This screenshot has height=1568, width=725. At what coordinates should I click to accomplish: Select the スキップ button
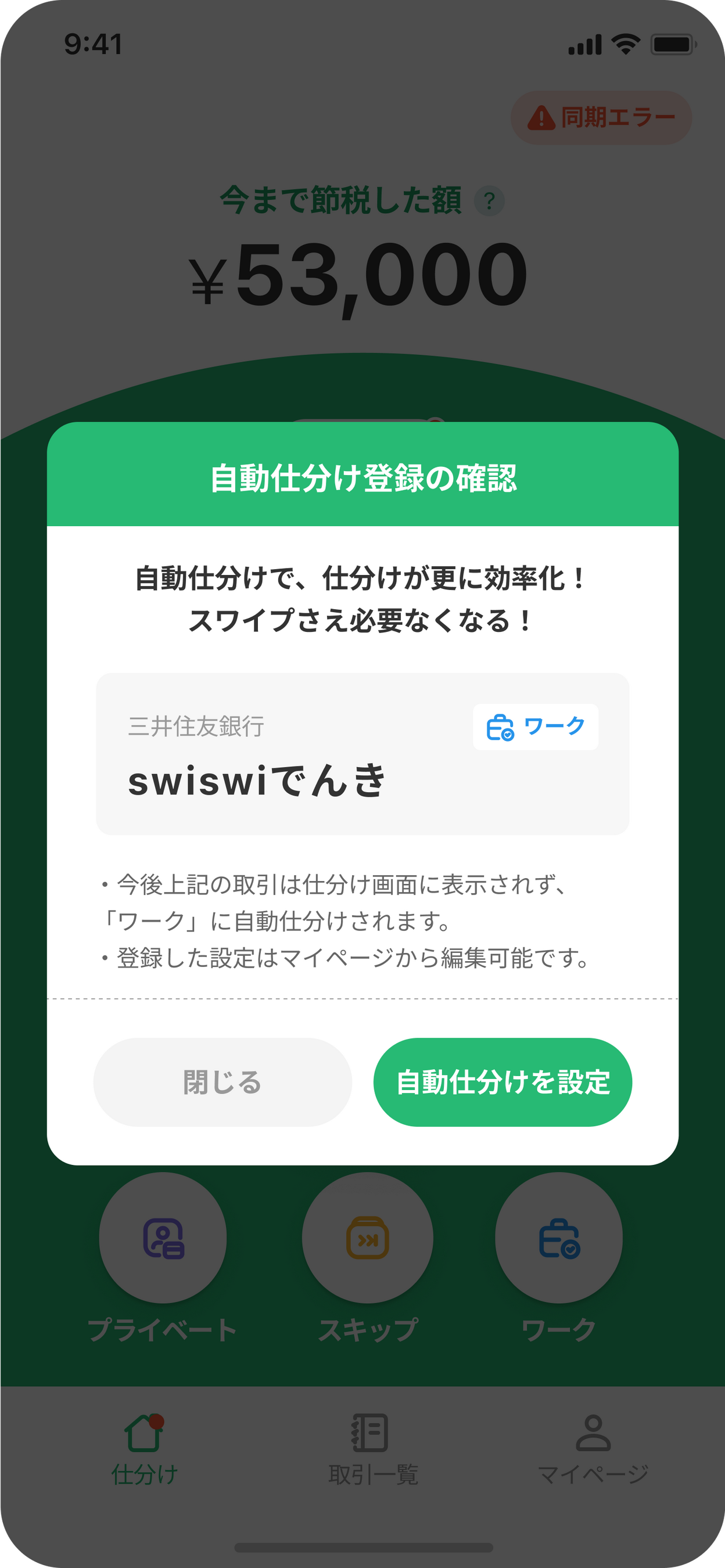click(367, 1238)
